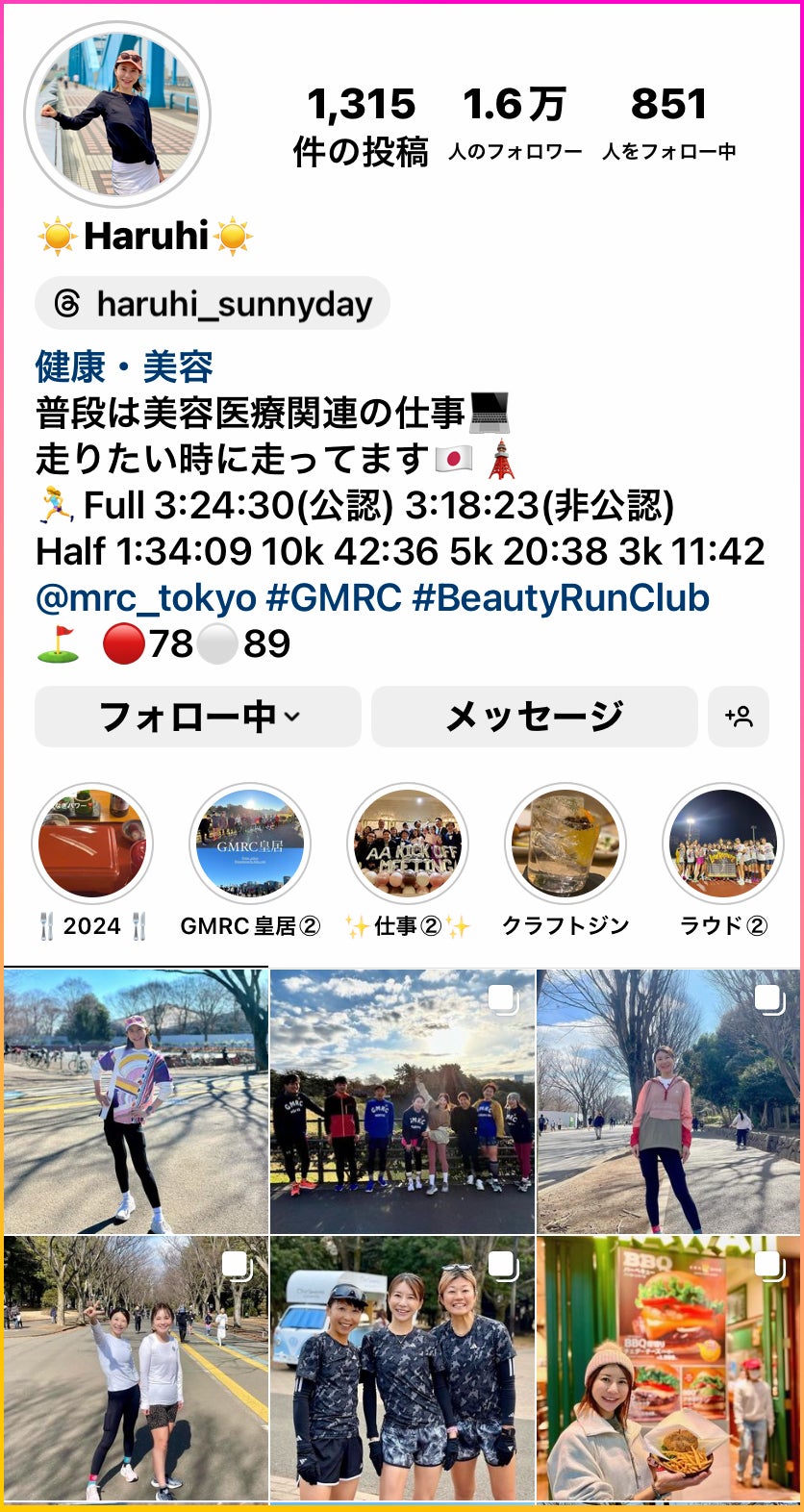The image size is (804, 1512).
Task: Open the post of three runners in black
Action: [x=402, y=1369]
